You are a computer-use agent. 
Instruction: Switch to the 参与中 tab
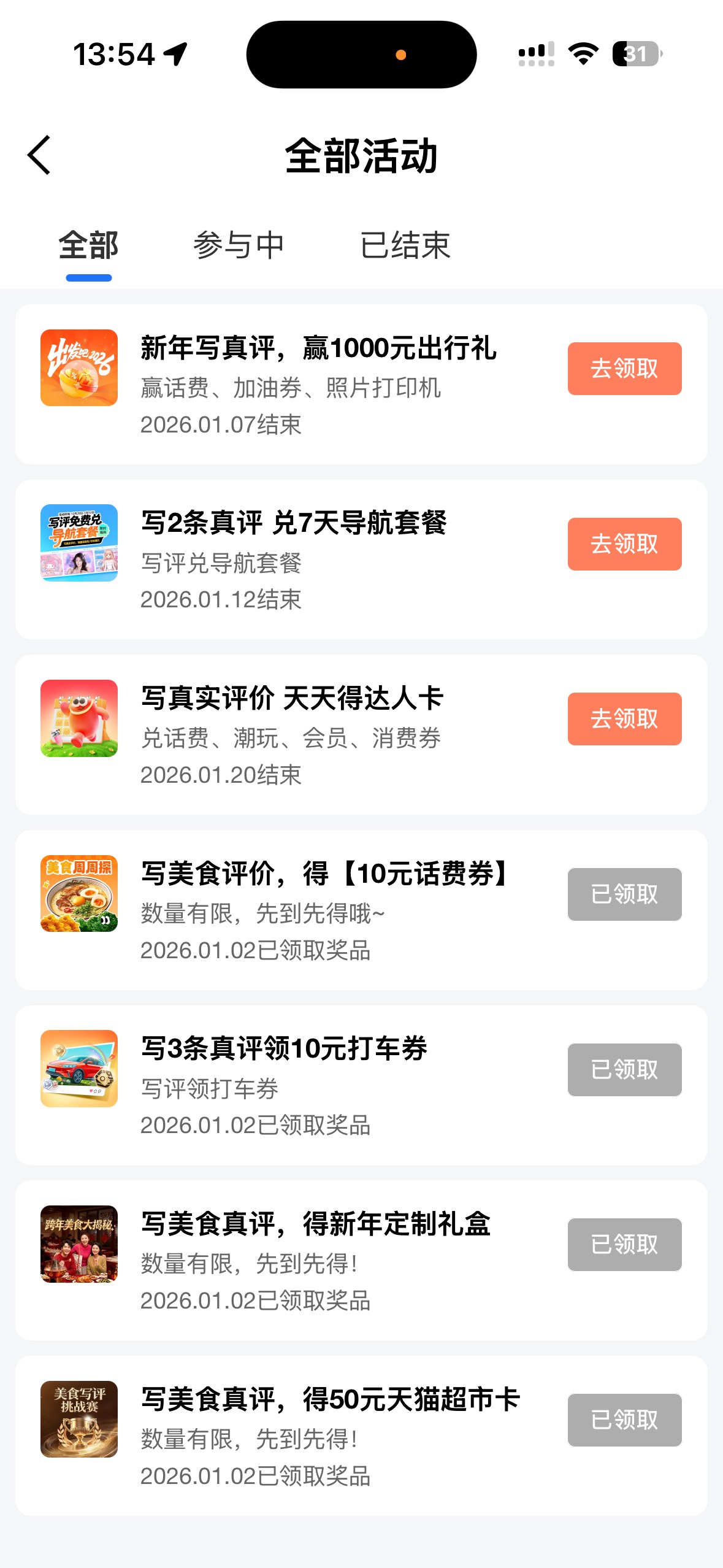(239, 245)
